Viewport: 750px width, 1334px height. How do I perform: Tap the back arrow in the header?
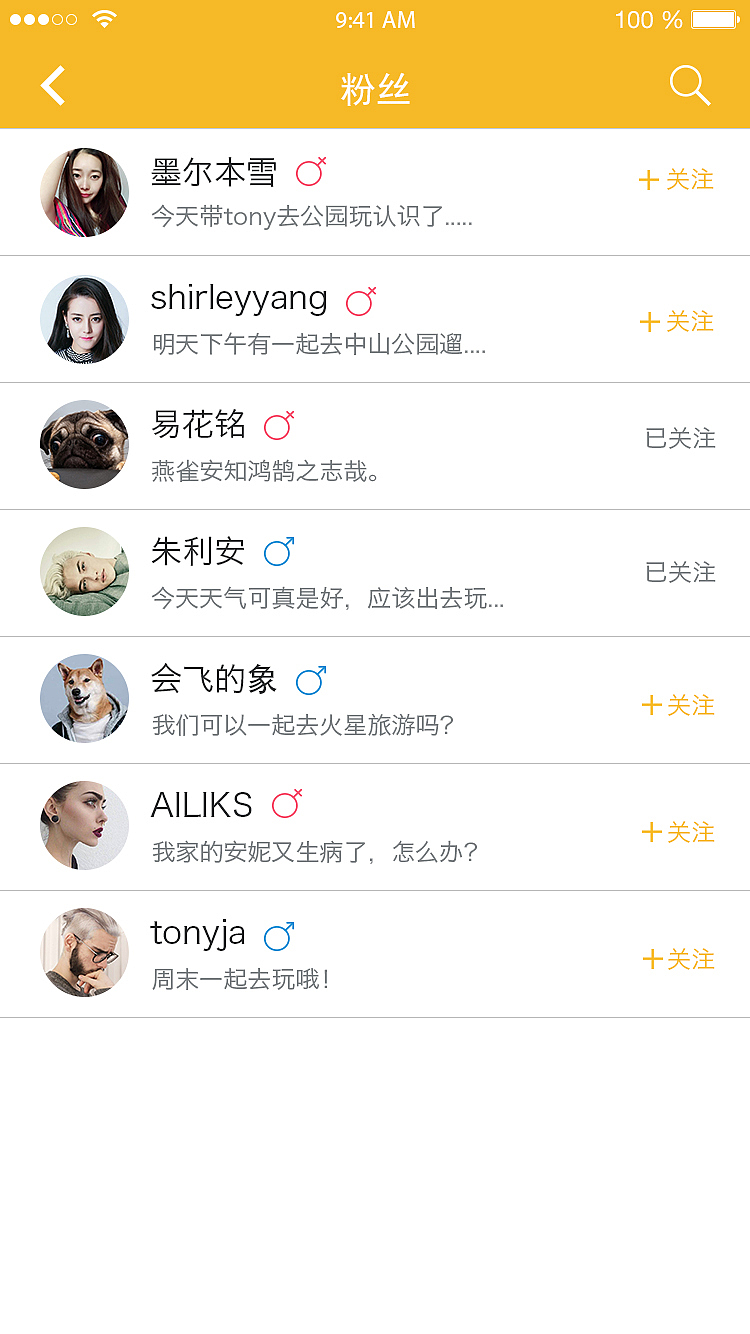tap(52, 86)
